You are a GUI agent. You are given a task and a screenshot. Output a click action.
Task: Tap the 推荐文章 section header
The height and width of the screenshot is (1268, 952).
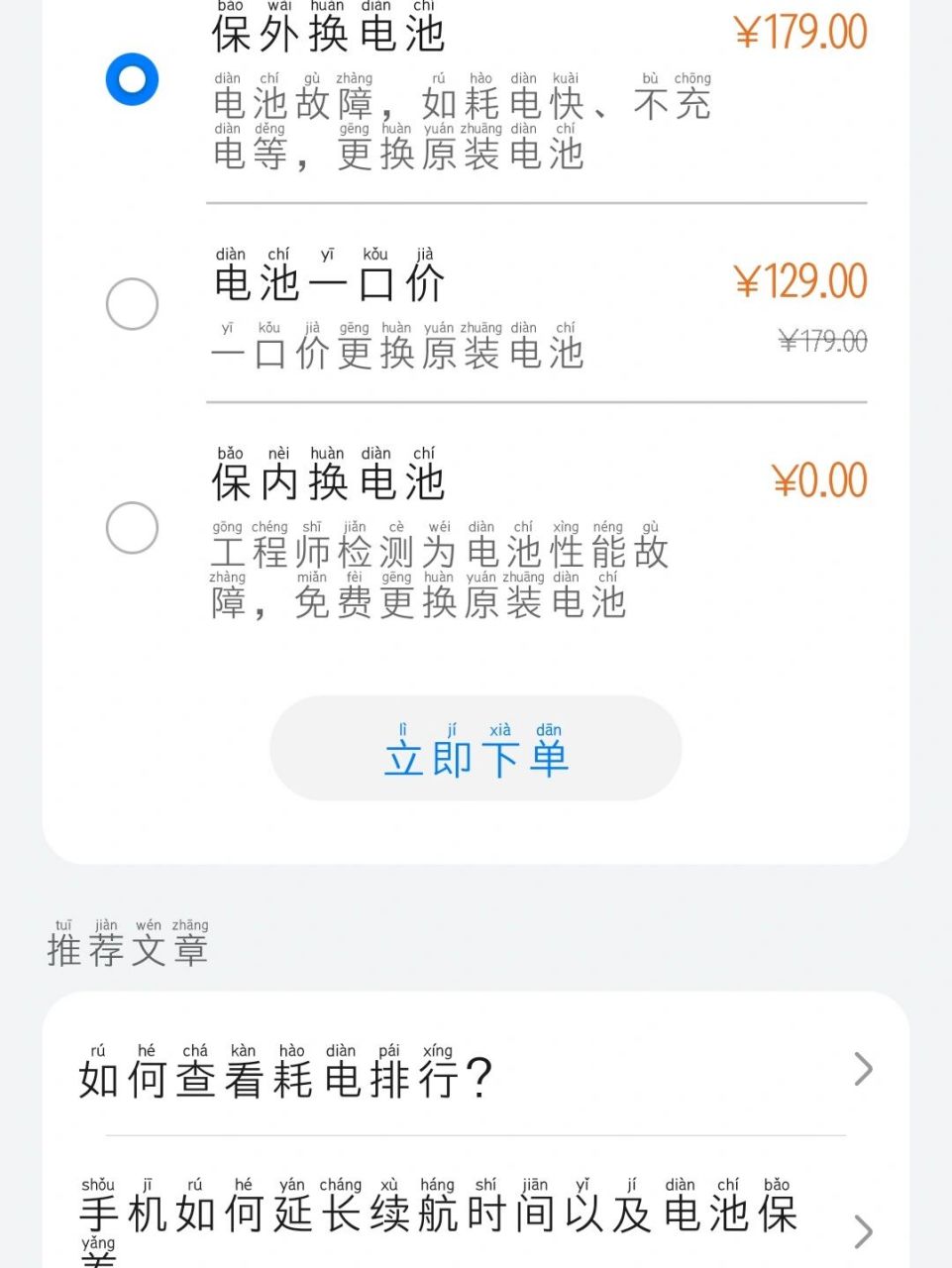[x=129, y=949]
